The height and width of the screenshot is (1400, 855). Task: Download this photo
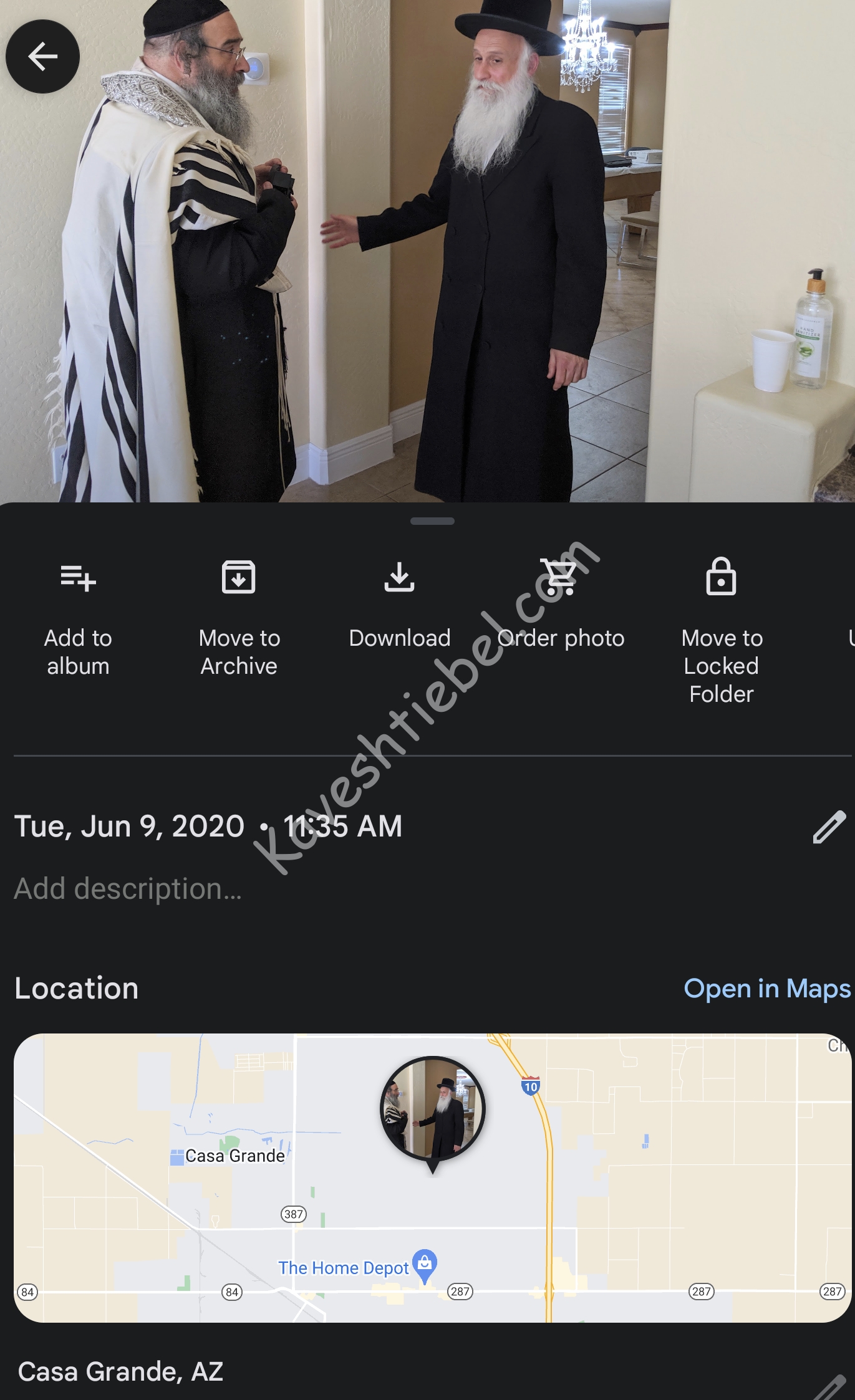pos(399,605)
